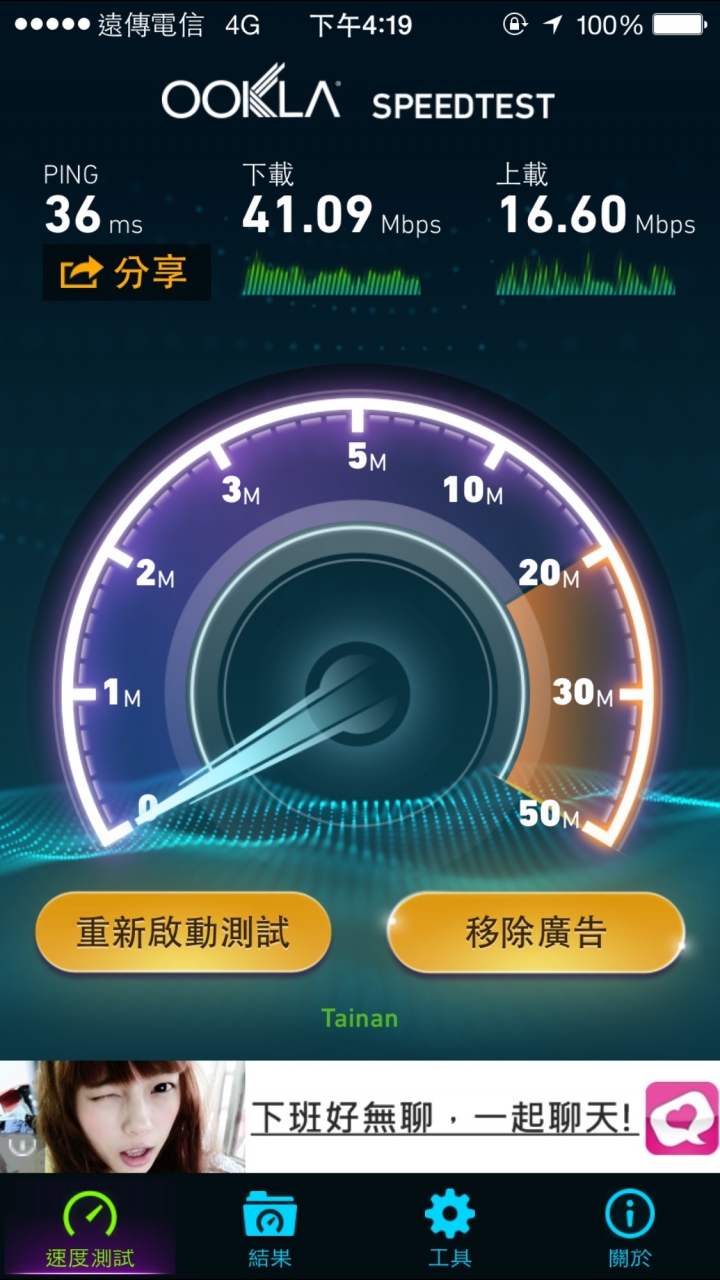The width and height of the screenshot is (720, 1280).
Task: Share the speed test result via 分享
Action: [126, 272]
